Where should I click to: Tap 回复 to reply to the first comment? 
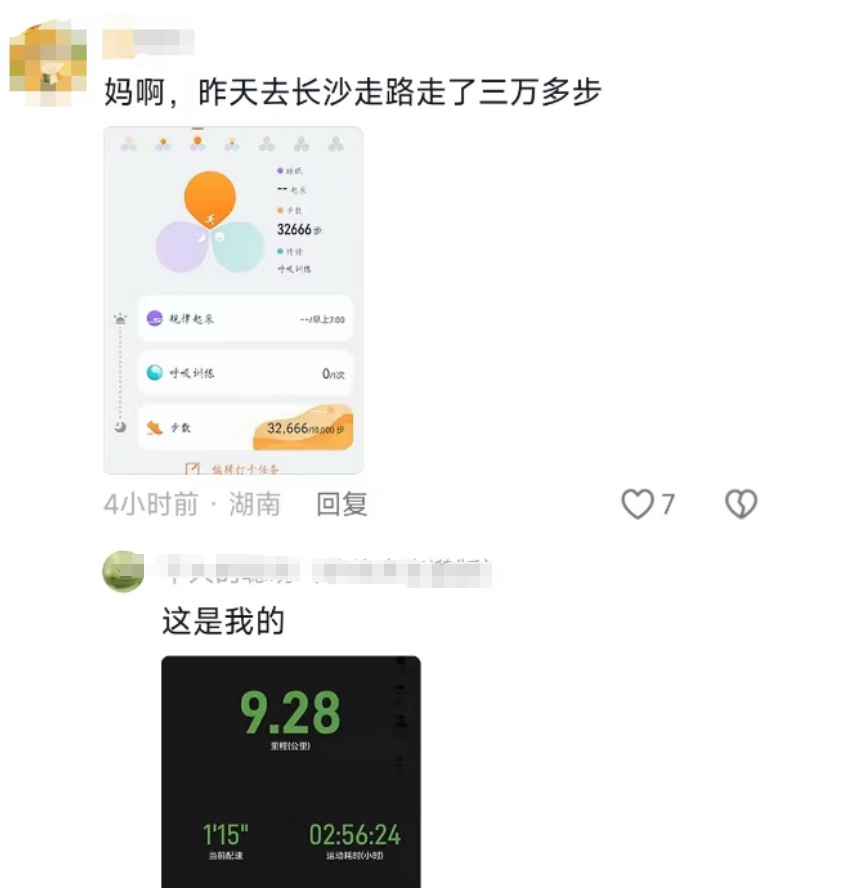[x=342, y=505]
